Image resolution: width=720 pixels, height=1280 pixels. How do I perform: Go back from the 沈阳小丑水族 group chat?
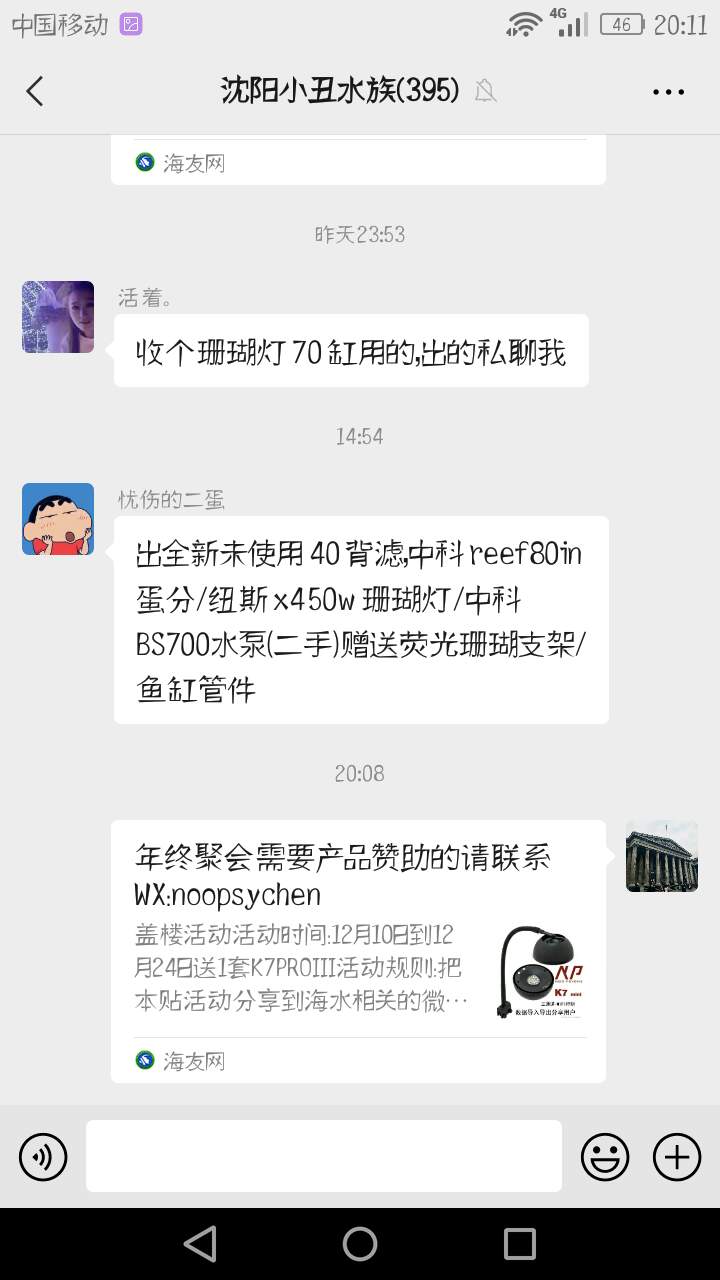[x=35, y=91]
